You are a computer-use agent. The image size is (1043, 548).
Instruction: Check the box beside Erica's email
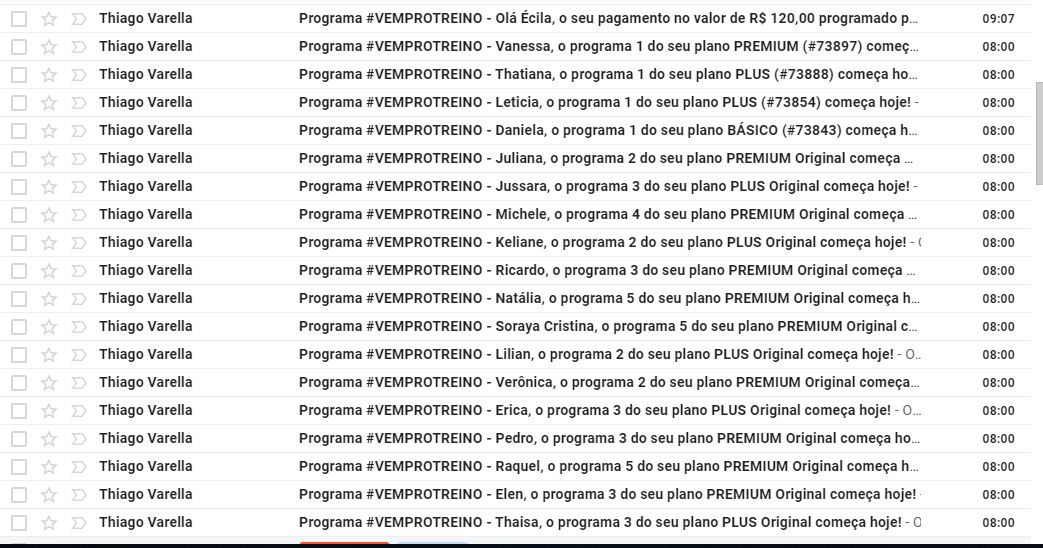[19, 410]
